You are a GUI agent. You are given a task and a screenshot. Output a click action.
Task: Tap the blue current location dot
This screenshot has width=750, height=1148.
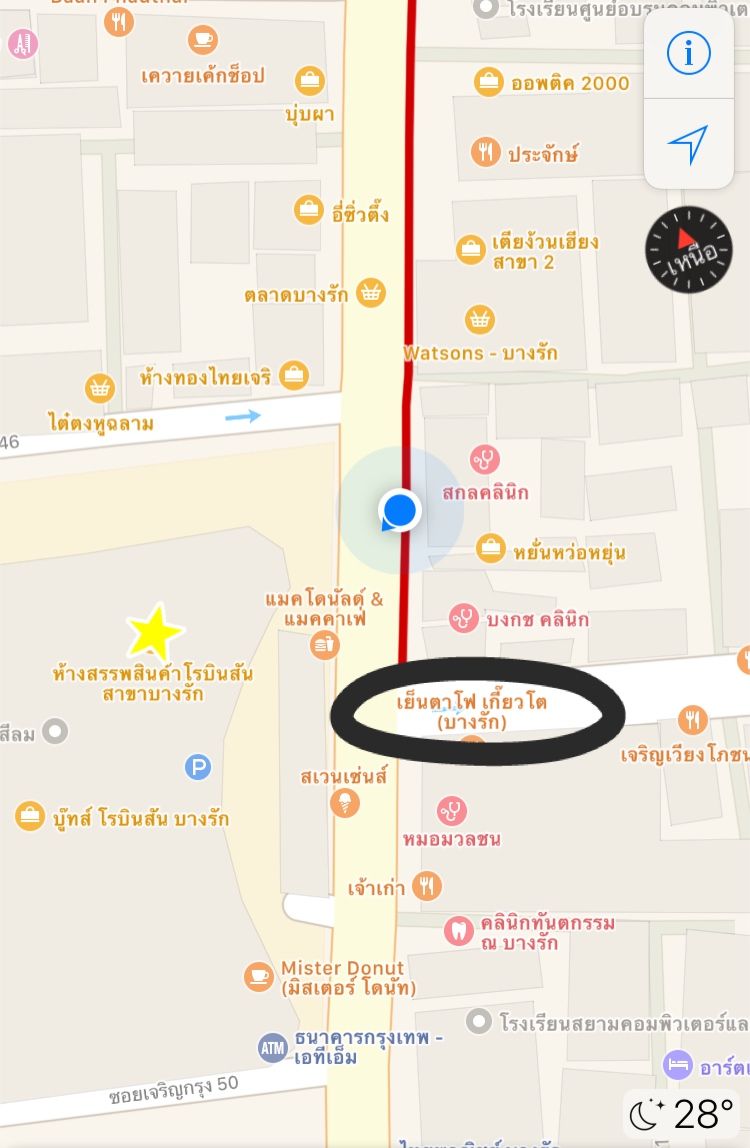click(400, 510)
